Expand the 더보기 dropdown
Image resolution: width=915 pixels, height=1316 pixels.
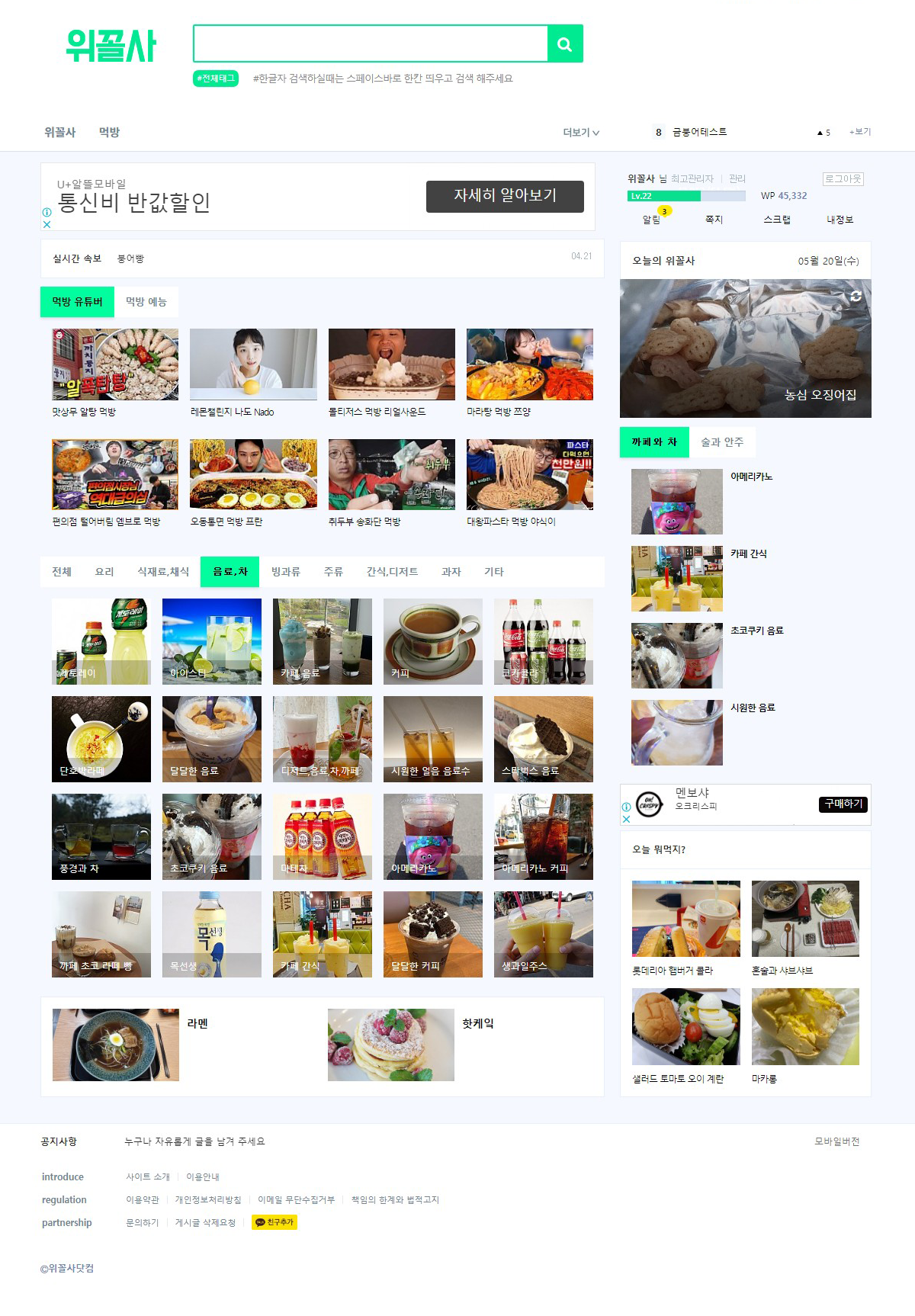tap(581, 133)
